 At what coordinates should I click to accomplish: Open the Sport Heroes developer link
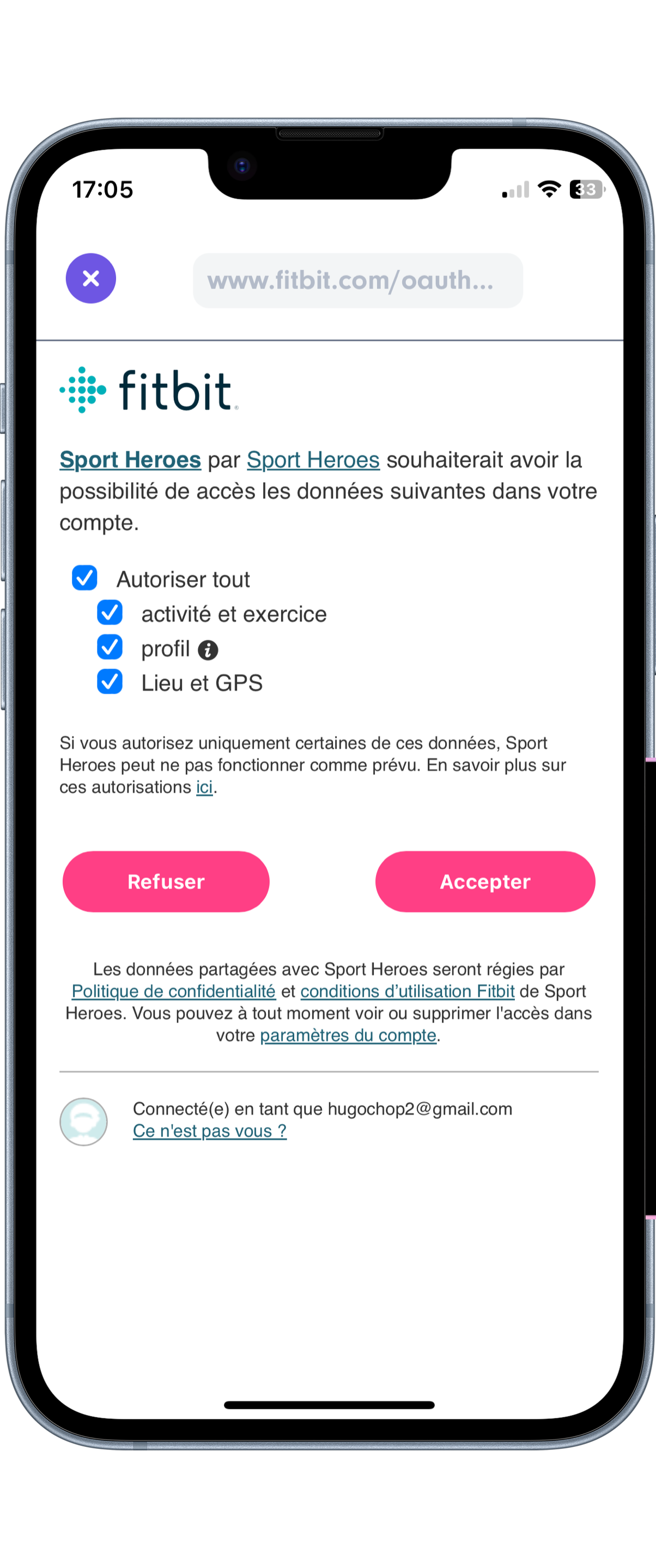313,460
